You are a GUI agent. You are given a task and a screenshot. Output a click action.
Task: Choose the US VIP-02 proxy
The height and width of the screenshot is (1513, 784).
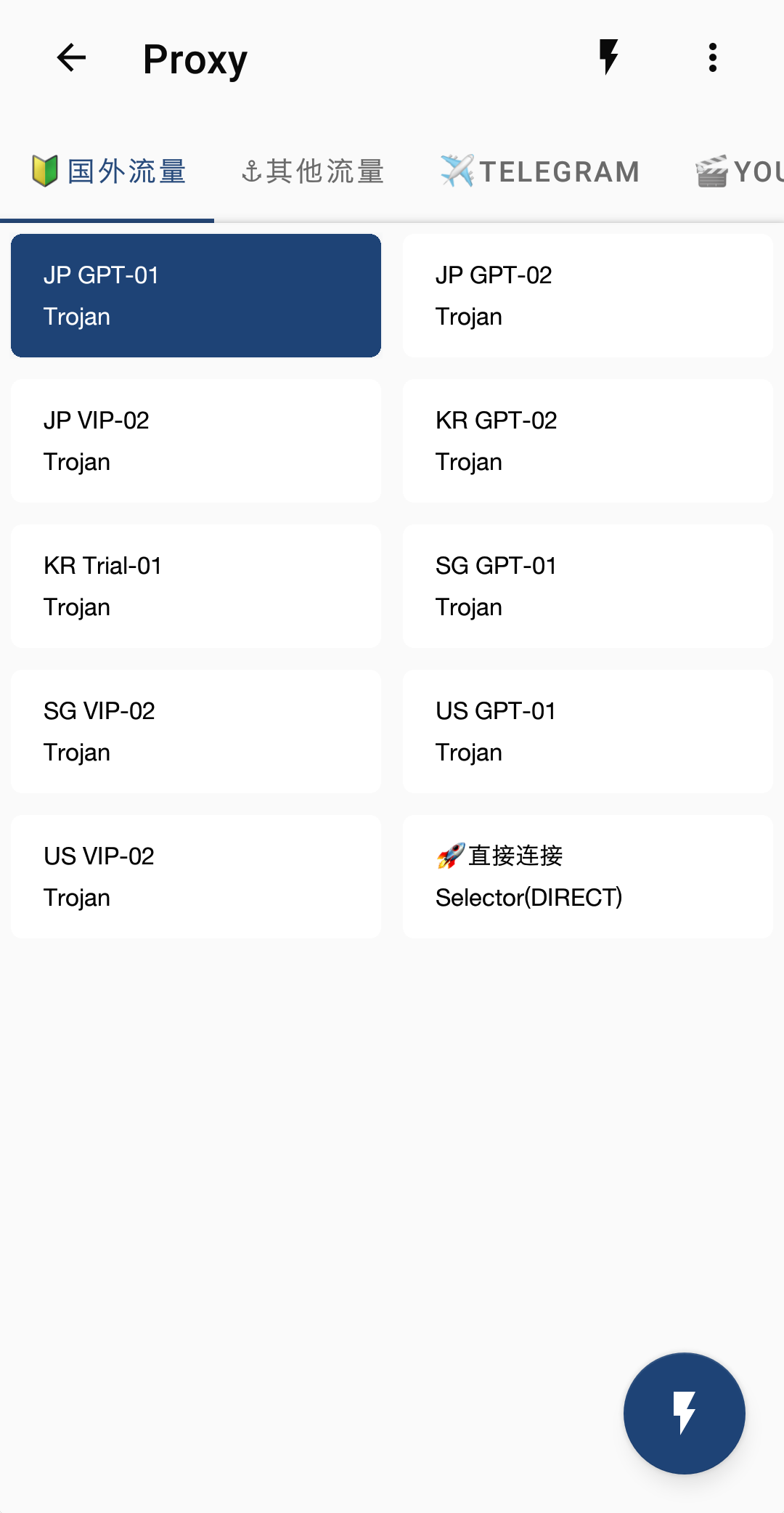pyautogui.click(x=196, y=877)
